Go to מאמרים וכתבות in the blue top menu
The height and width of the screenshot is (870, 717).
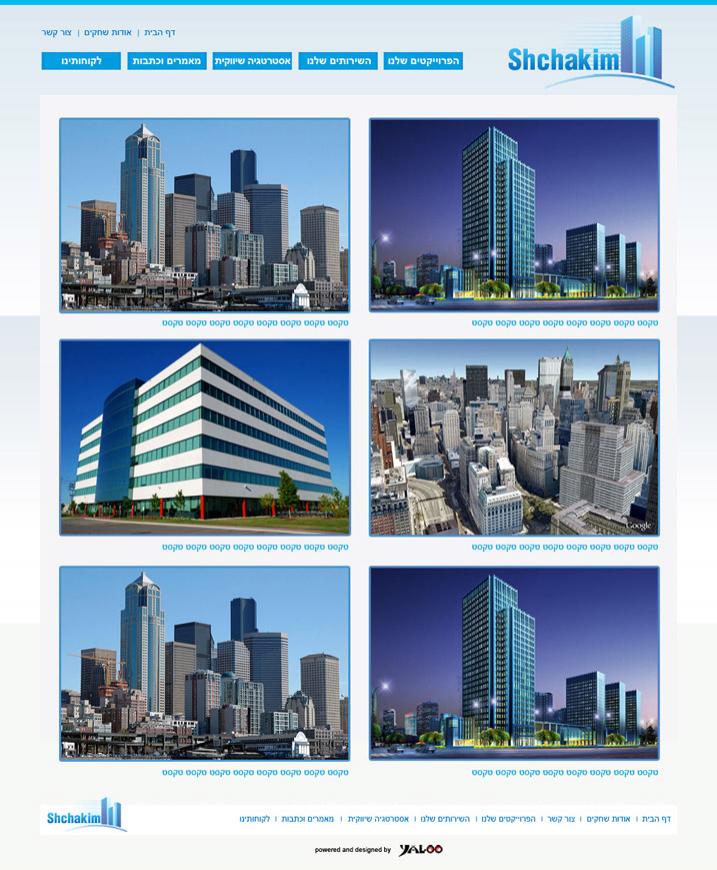[167, 61]
